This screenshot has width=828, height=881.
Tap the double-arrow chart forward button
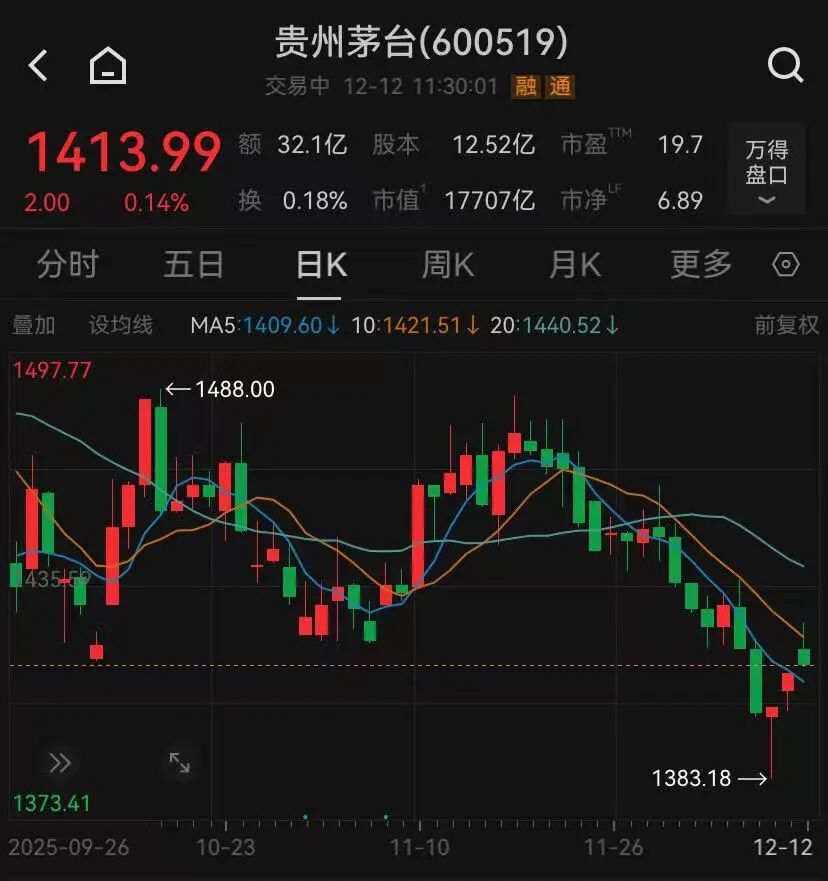pos(60,763)
